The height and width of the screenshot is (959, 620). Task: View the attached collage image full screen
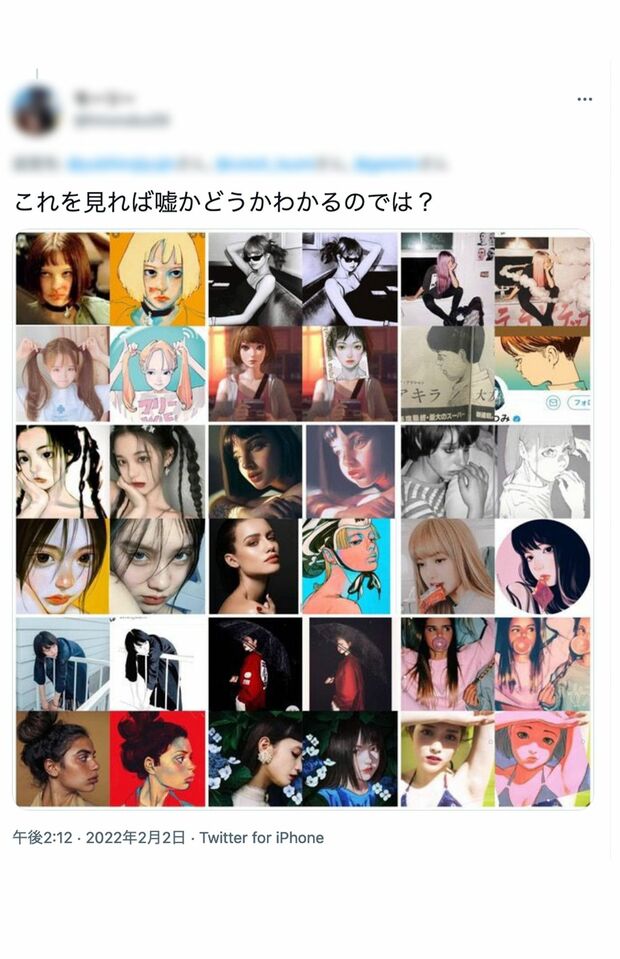coord(303,519)
